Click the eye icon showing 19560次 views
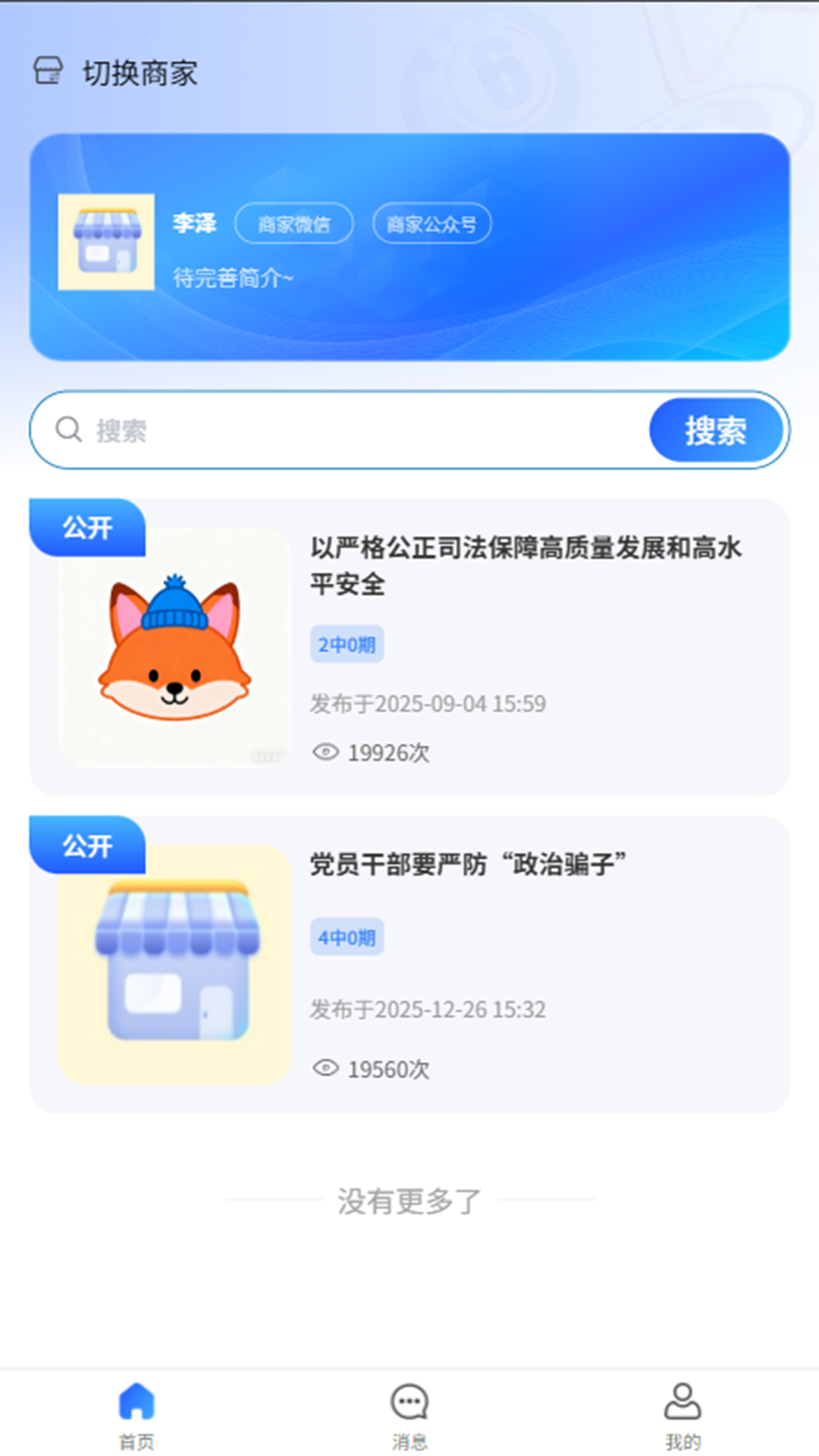The height and width of the screenshot is (1456, 819). click(326, 1069)
